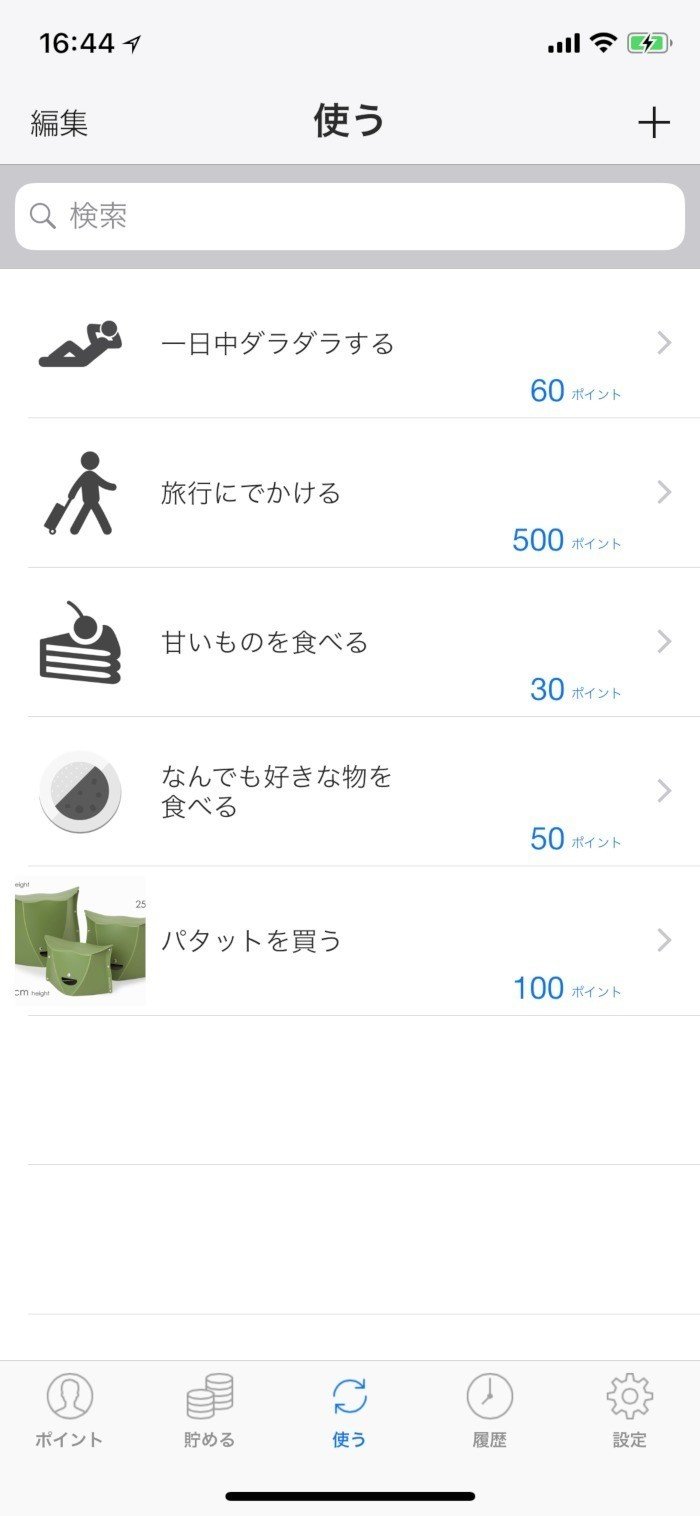Add a new reward with plus icon
700x1516 pixels.
coord(653,123)
